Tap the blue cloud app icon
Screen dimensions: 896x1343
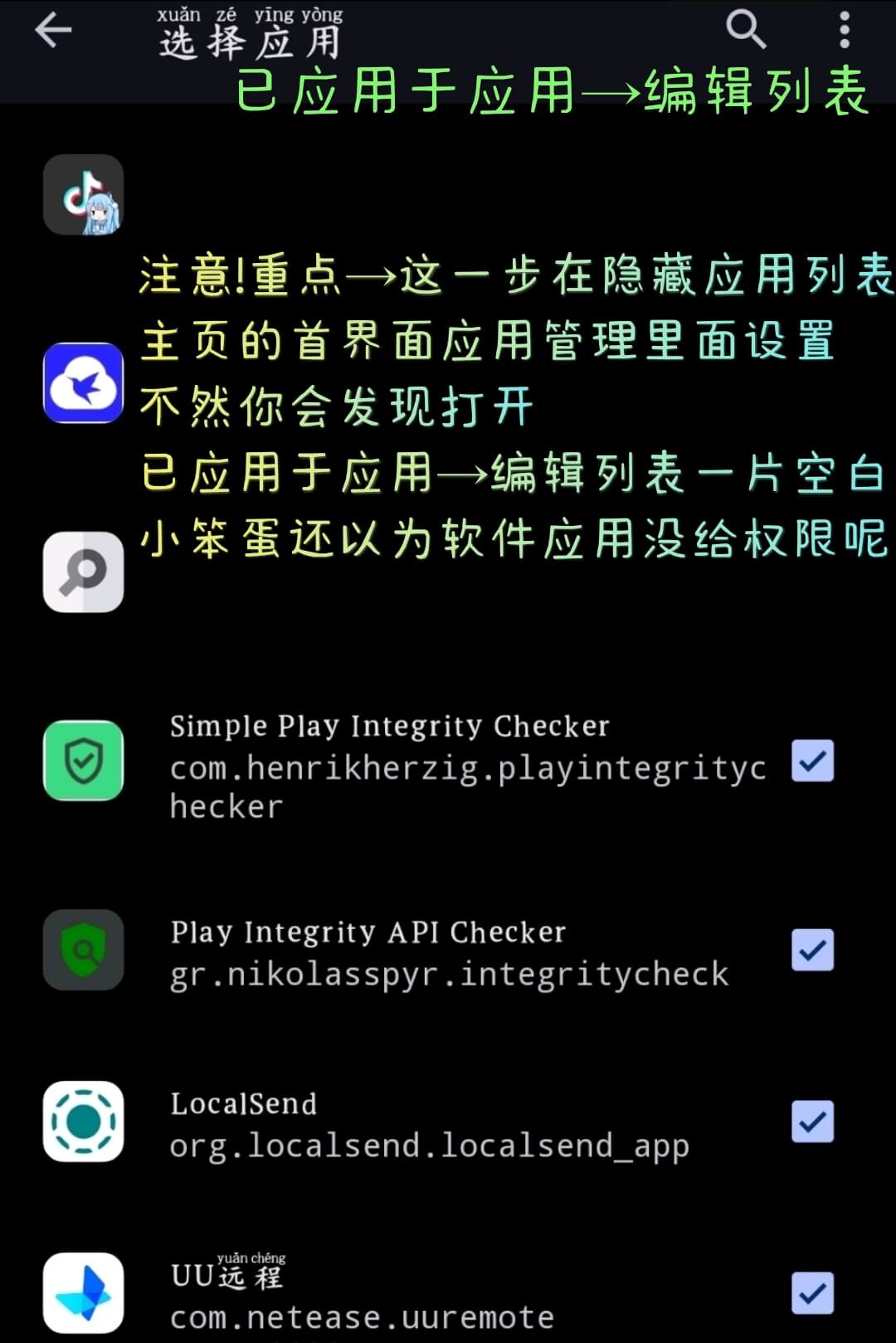click(83, 383)
